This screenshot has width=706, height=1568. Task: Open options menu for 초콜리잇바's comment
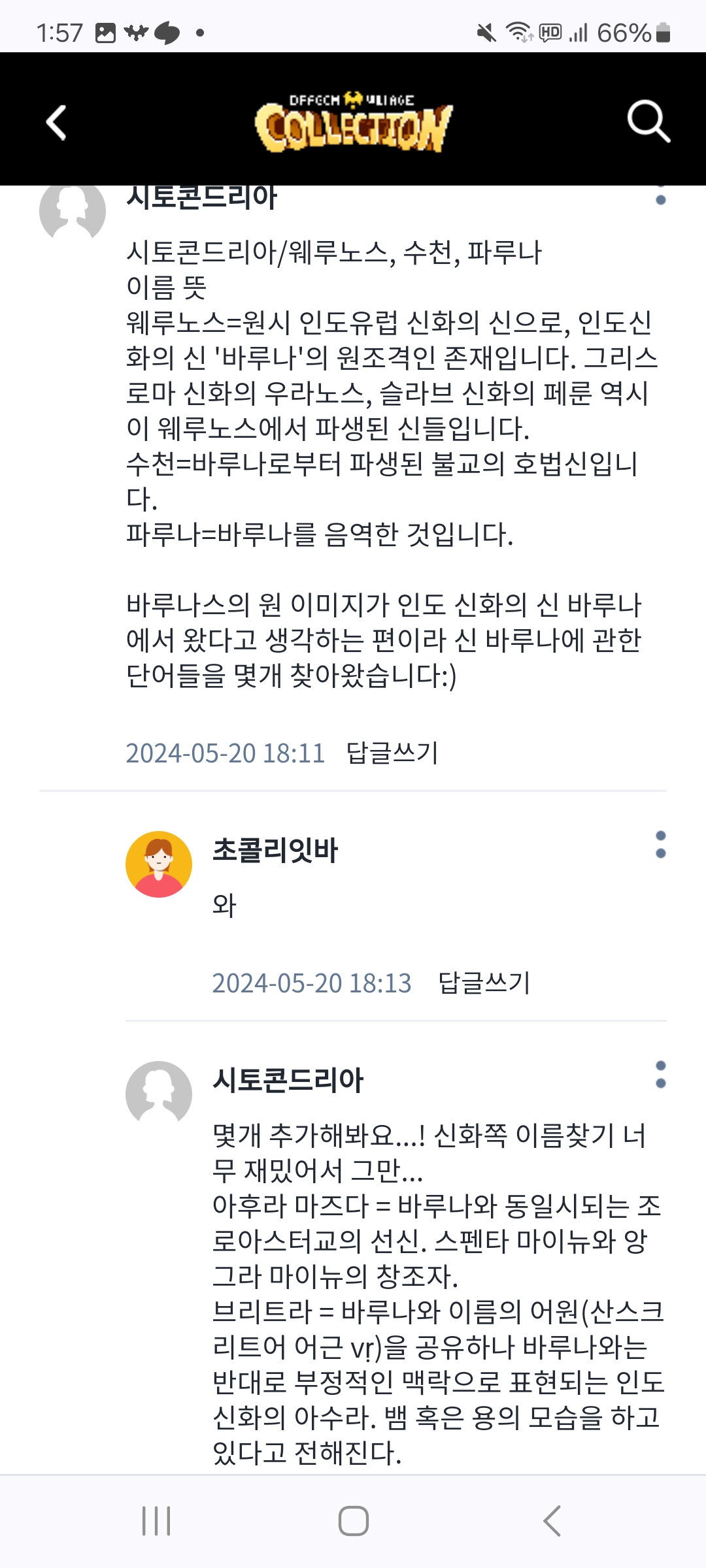(x=660, y=845)
